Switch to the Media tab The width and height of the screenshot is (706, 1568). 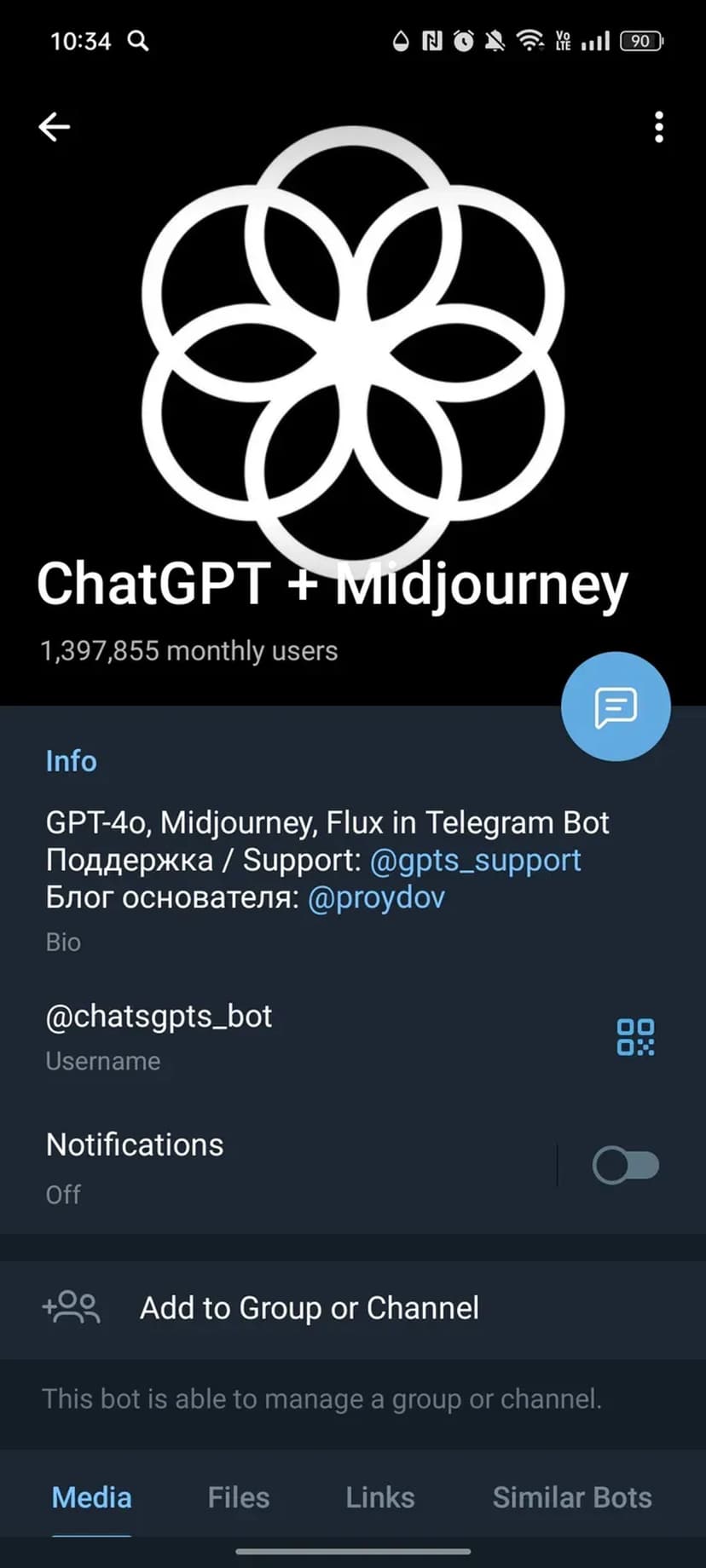[x=91, y=1497]
